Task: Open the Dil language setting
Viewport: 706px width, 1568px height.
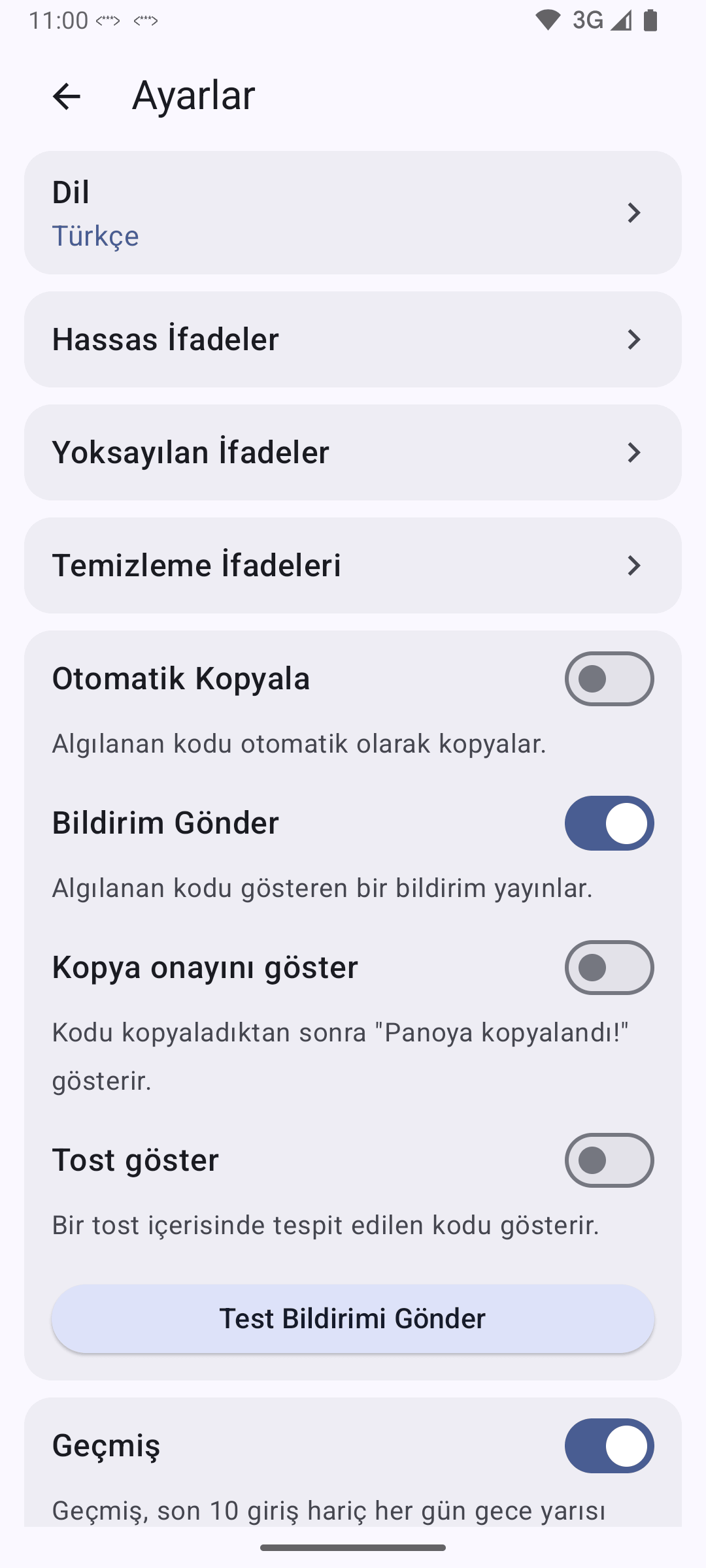Action: coord(353,213)
